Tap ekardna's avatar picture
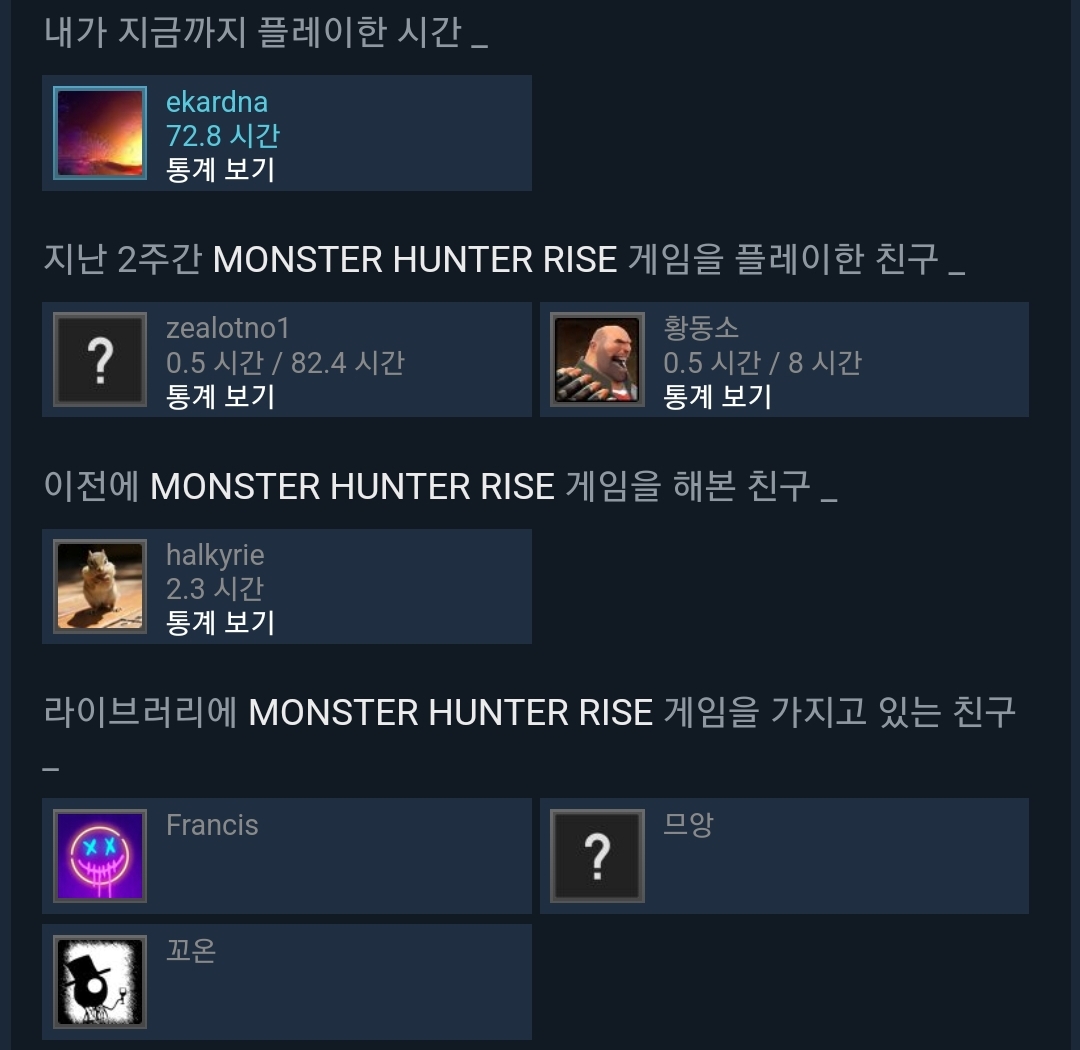Image resolution: width=1080 pixels, height=1050 pixels. (100, 133)
